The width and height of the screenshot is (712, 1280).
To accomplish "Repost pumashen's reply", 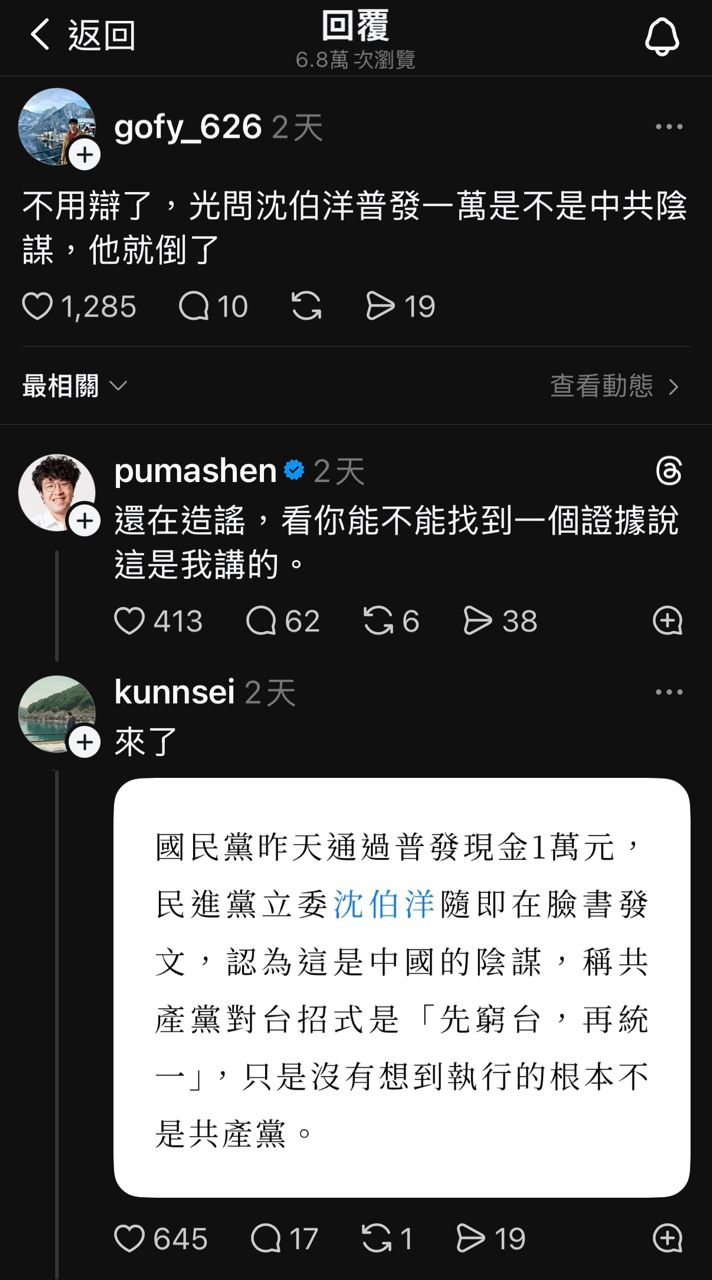I will pyautogui.click(x=378, y=621).
